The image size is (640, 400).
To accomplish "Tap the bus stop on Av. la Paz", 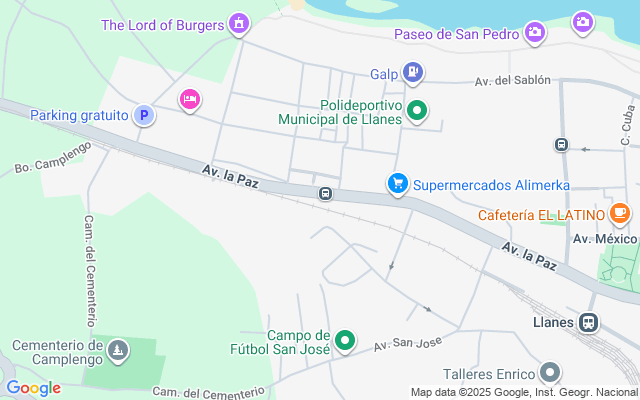I will 326,193.
